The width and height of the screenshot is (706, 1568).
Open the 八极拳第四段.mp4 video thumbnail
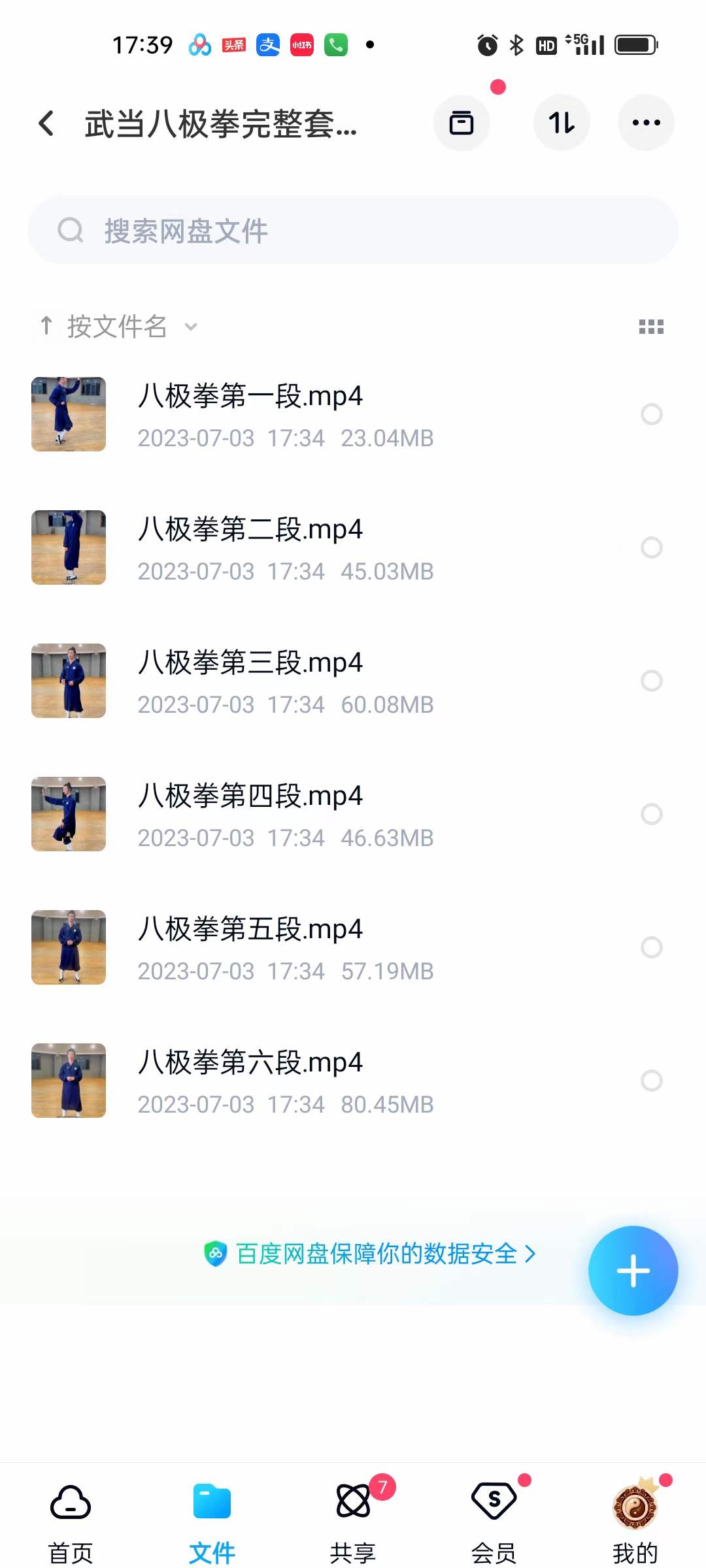pyautogui.click(x=68, y=815)
